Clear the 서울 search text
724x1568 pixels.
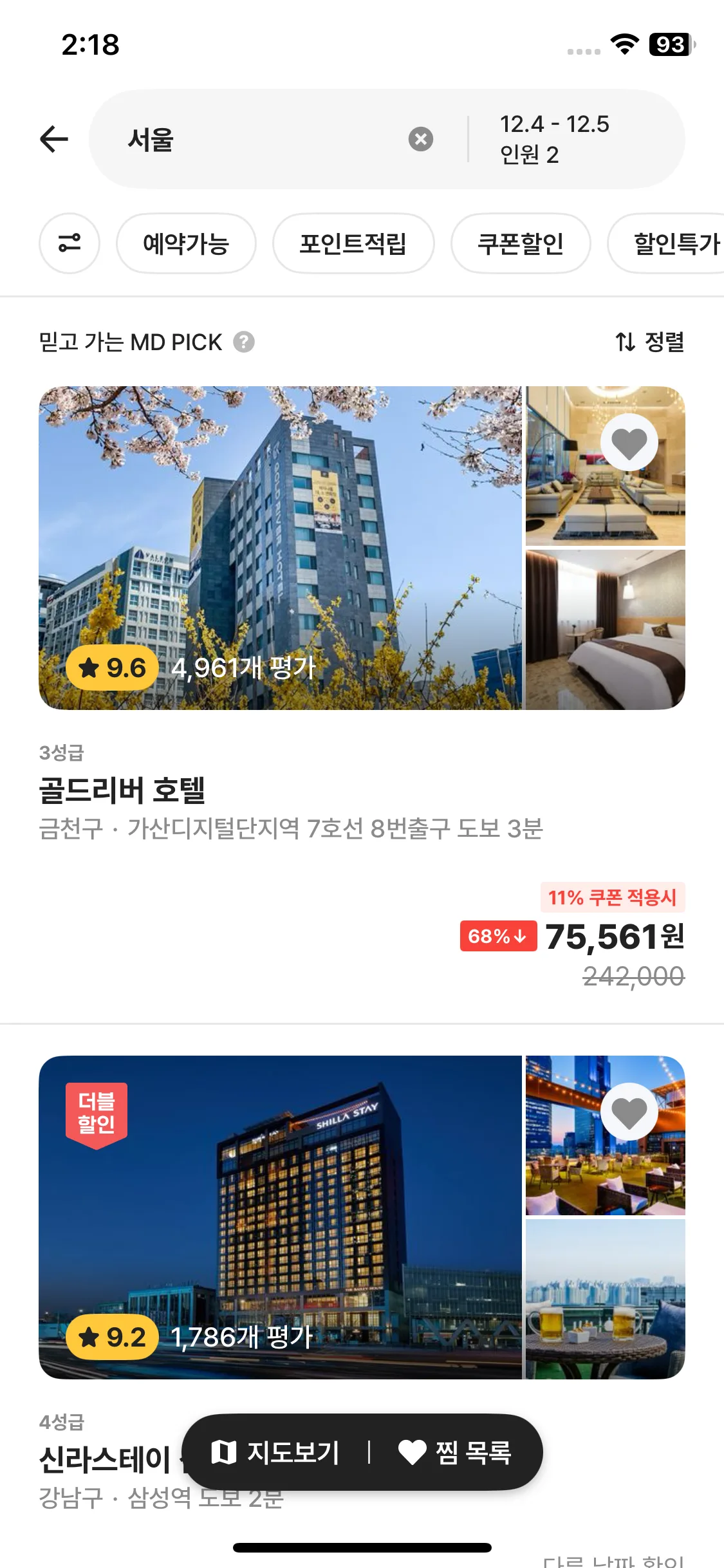[x=420, y=139]
